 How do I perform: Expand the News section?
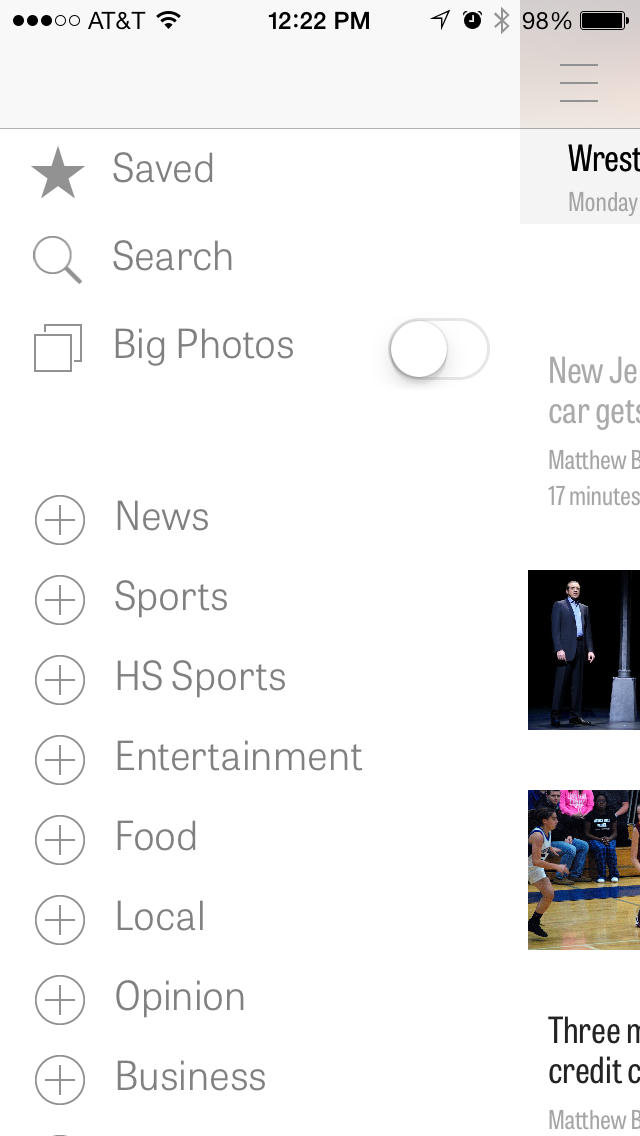pyautogui.click(x=59, y=519)
